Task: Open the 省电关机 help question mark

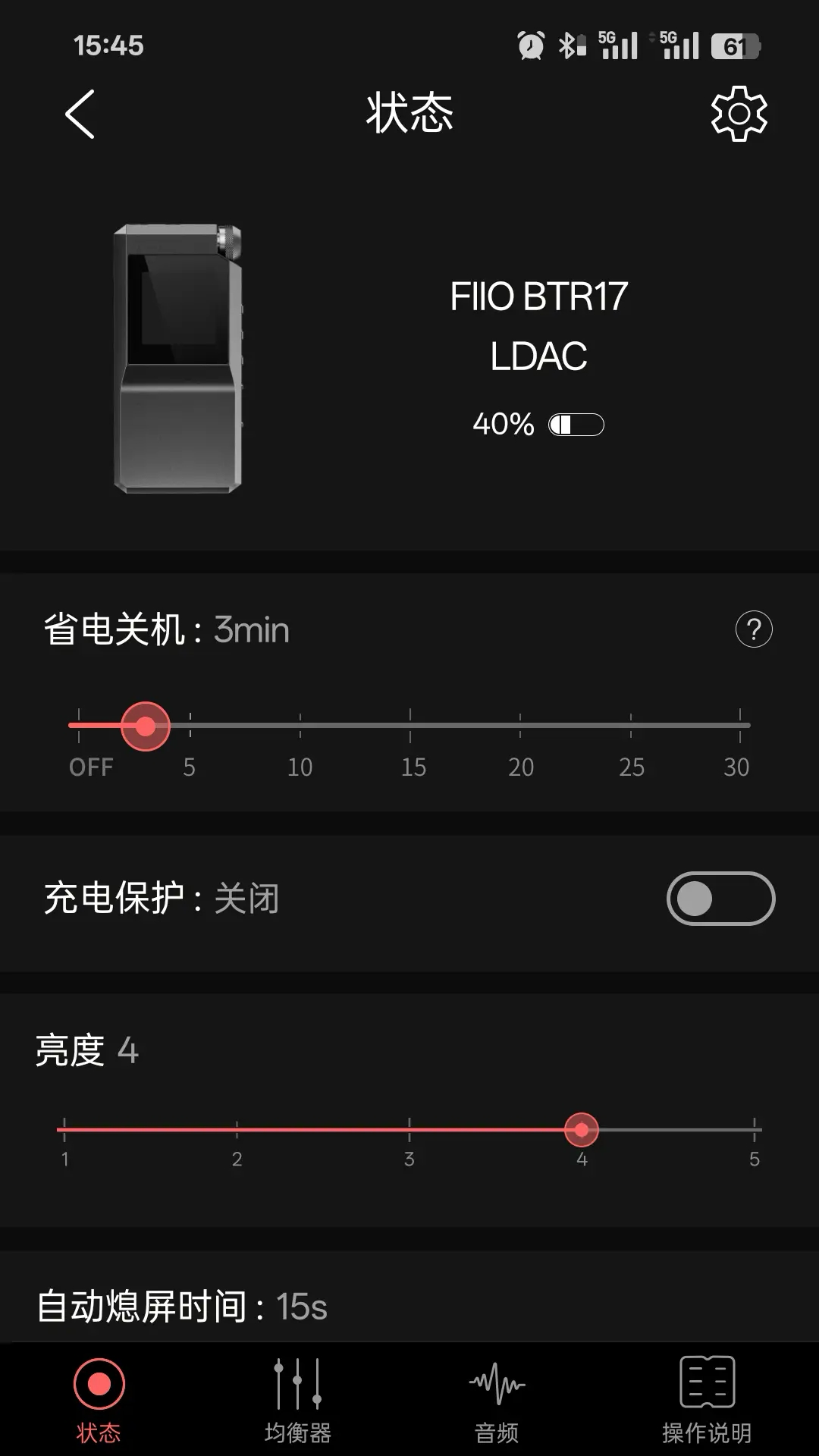Action: click(x=753, y=630)
